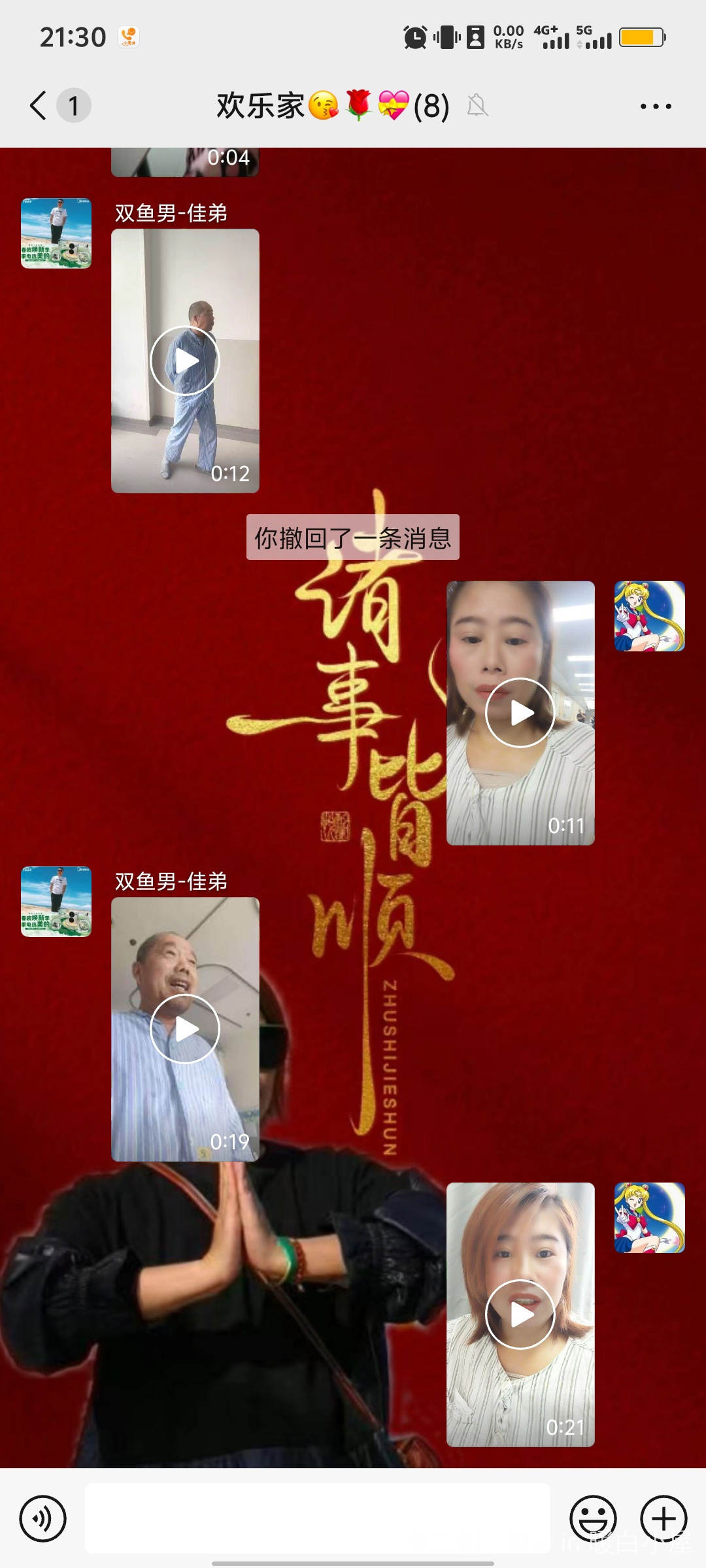Open 双鱼男-佳弟's avatar beside the 0:12 video
The width and height of the screenshot is (706, 1568).
pos(56,233)
